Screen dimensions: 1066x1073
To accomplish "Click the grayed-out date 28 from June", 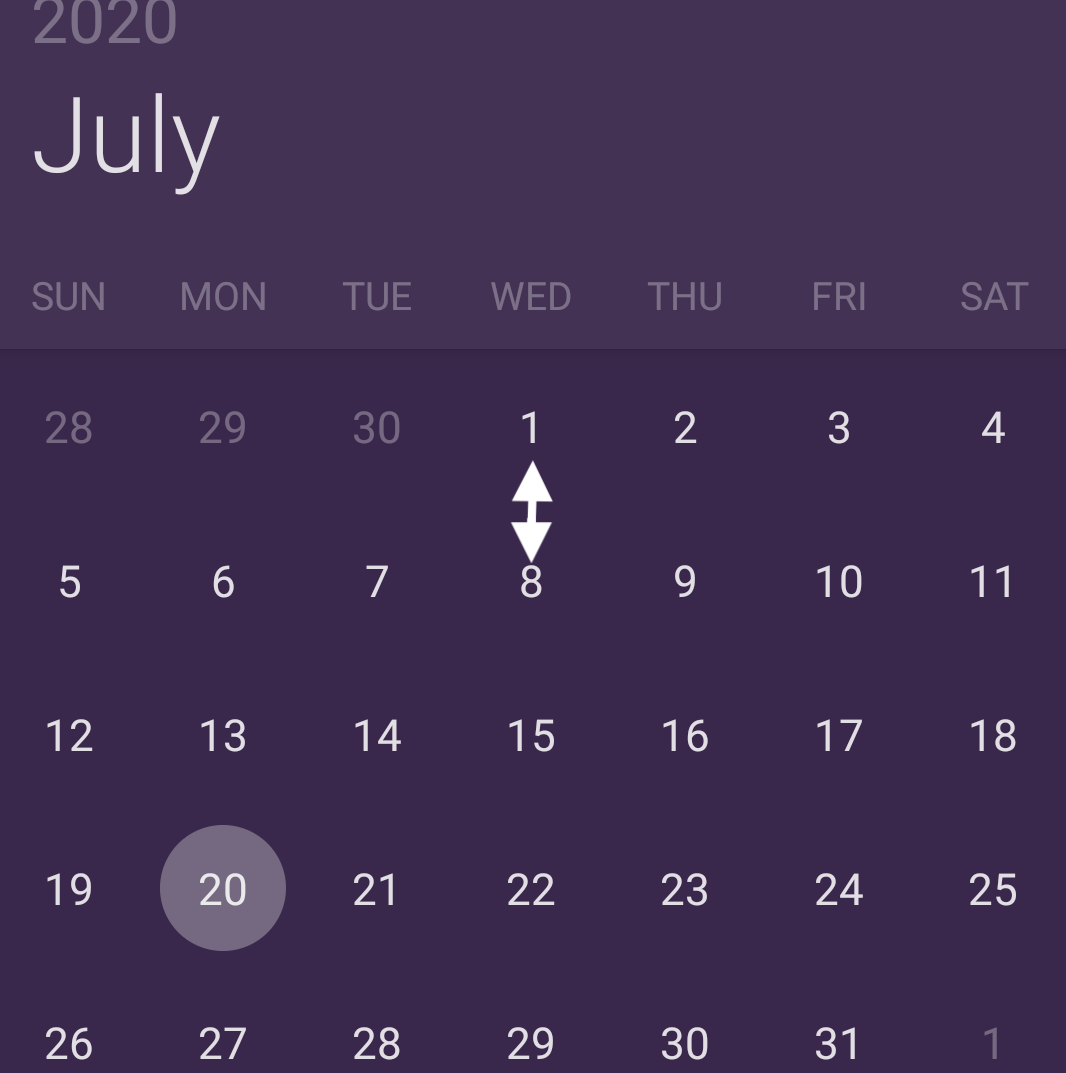I will pyautogui.click(x=68, y=428).
